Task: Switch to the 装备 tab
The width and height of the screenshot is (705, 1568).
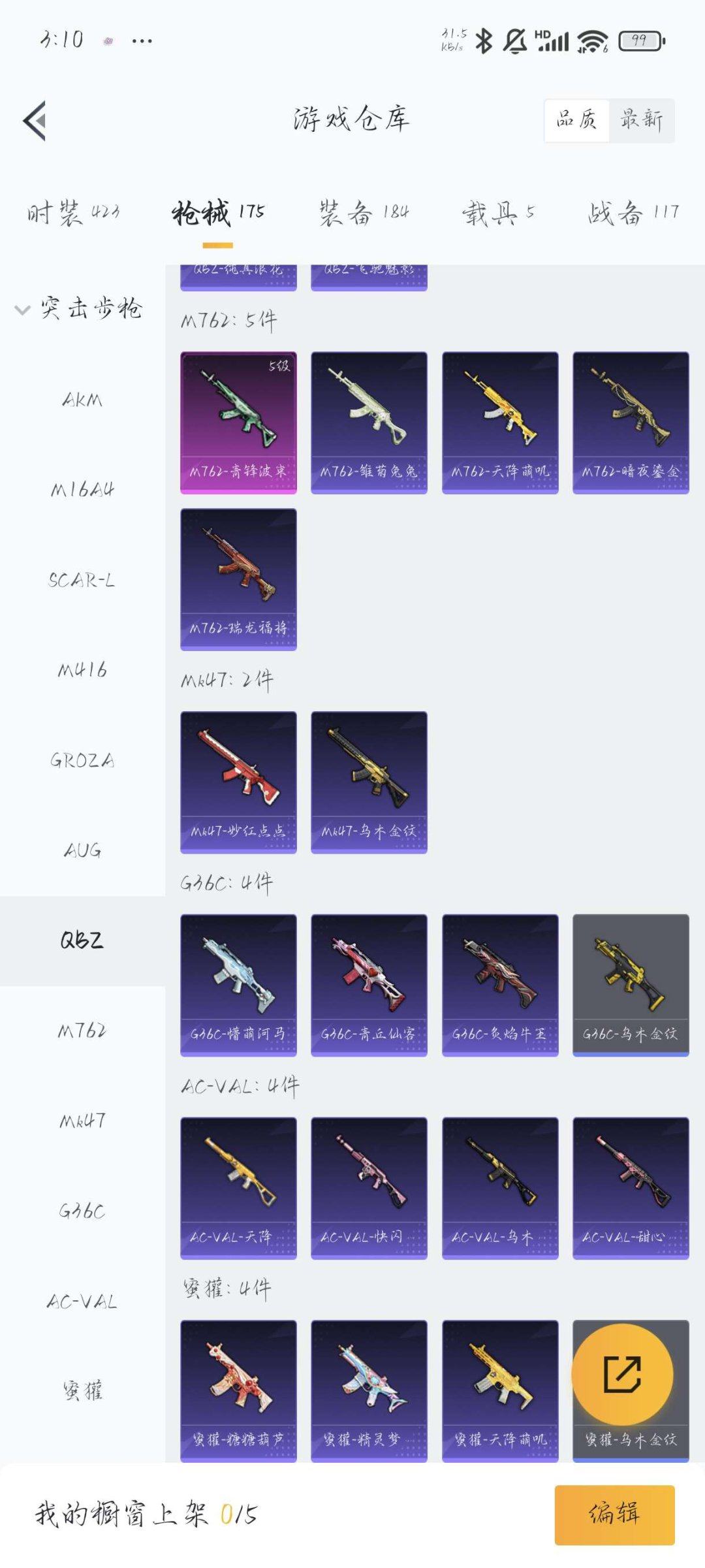Action: tap(364, 212)
